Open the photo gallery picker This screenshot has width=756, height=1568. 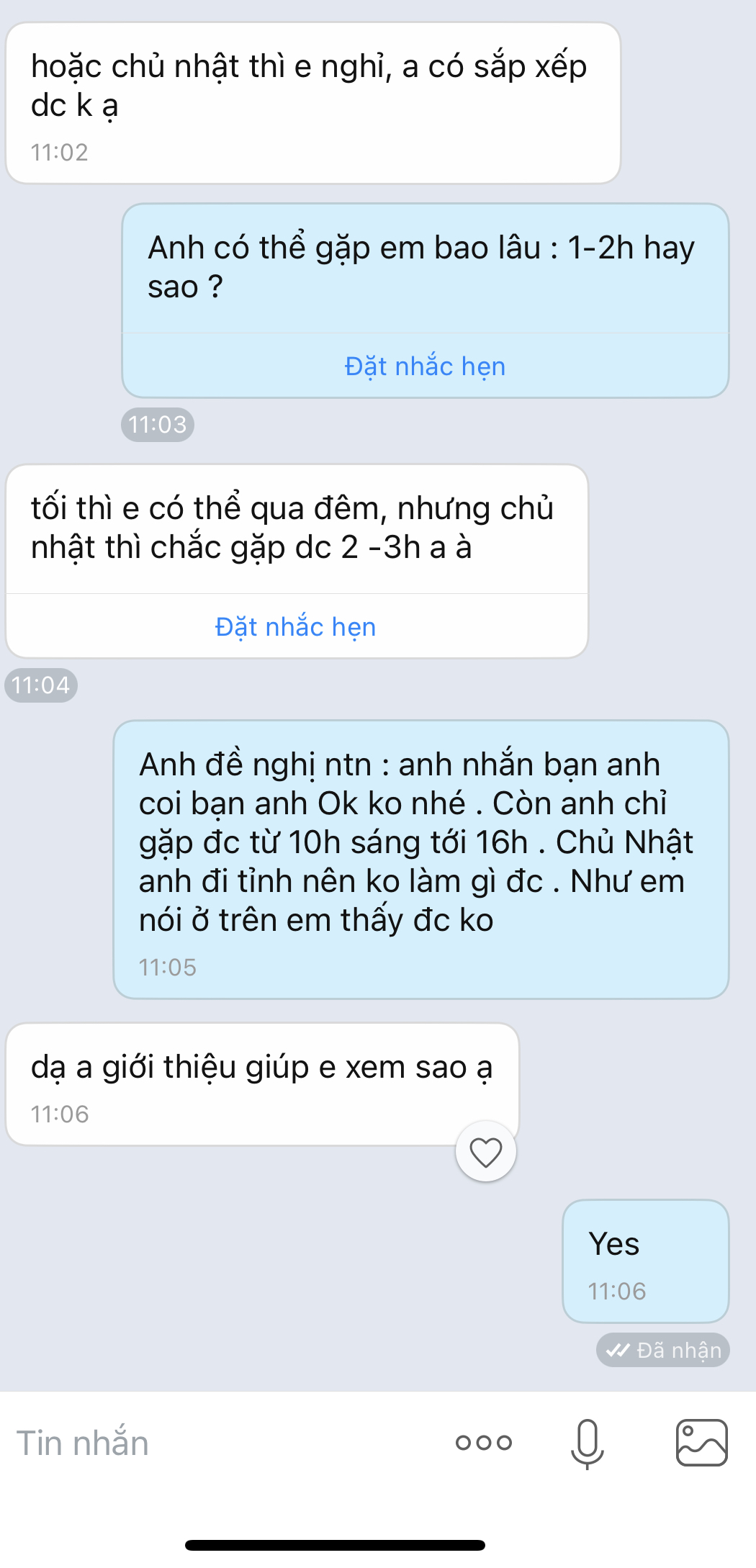pyautogui.click(x=701, y=1443)
